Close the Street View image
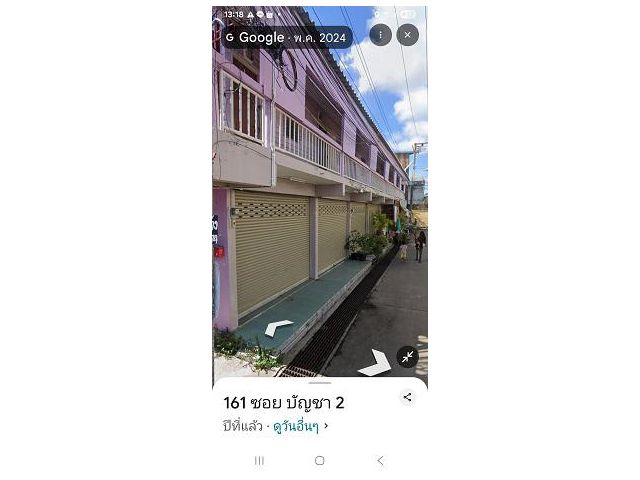Viewport: 640px width, 480px height. 407,35
